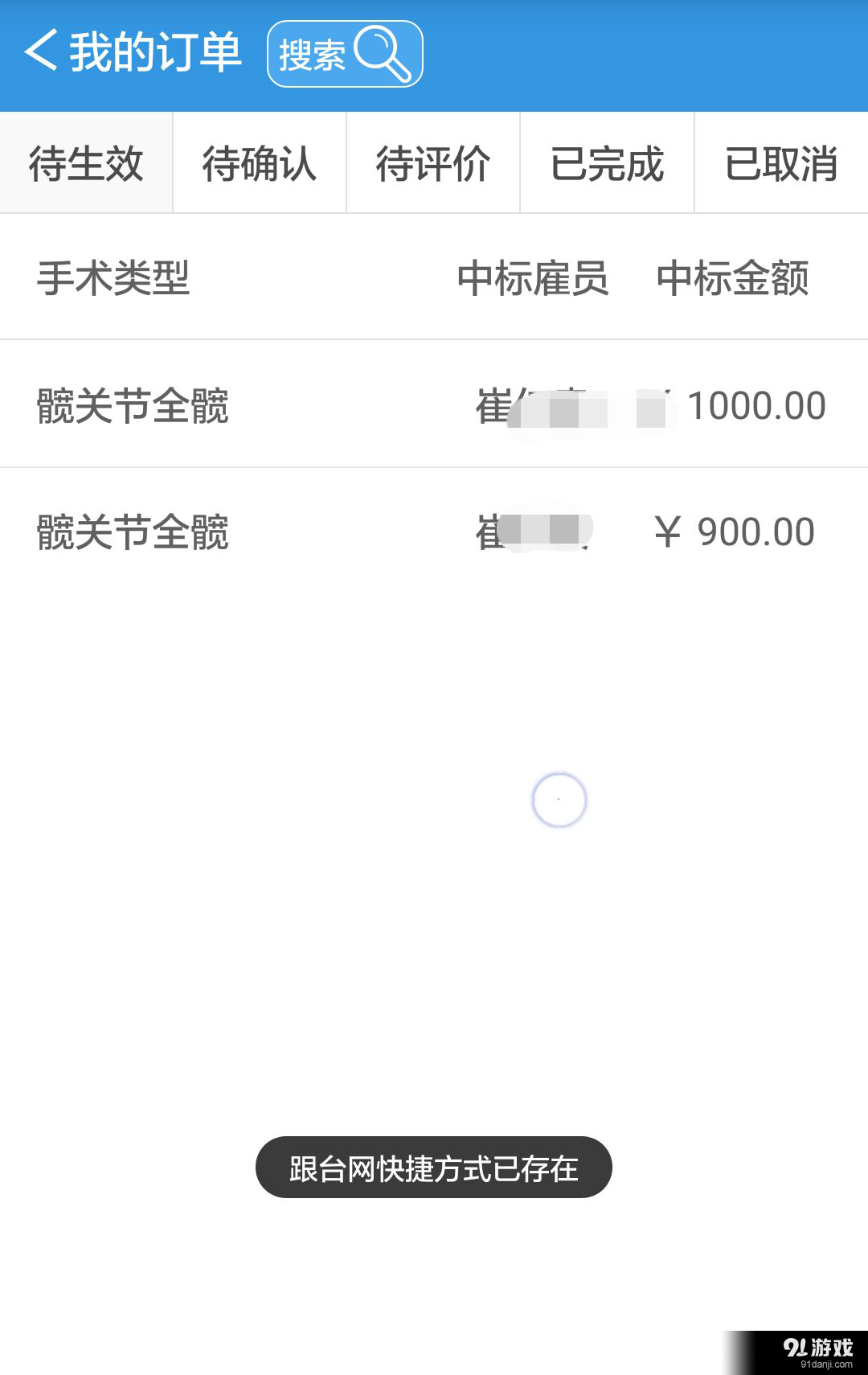Open the 已取消 orders tab
This screenshot has height=1375, width=868.
[780, 162]
